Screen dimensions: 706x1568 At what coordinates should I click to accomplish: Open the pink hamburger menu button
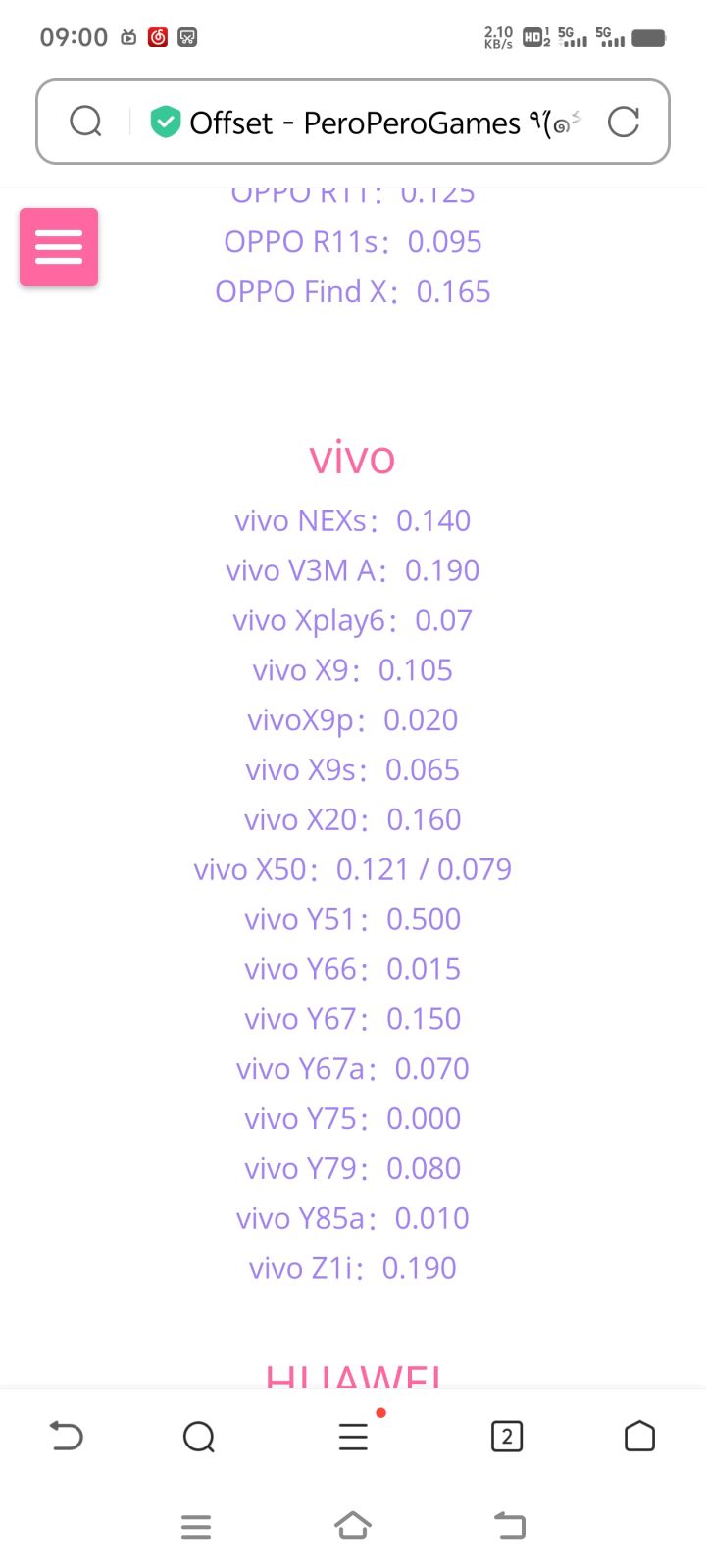(x=59, y=247)
